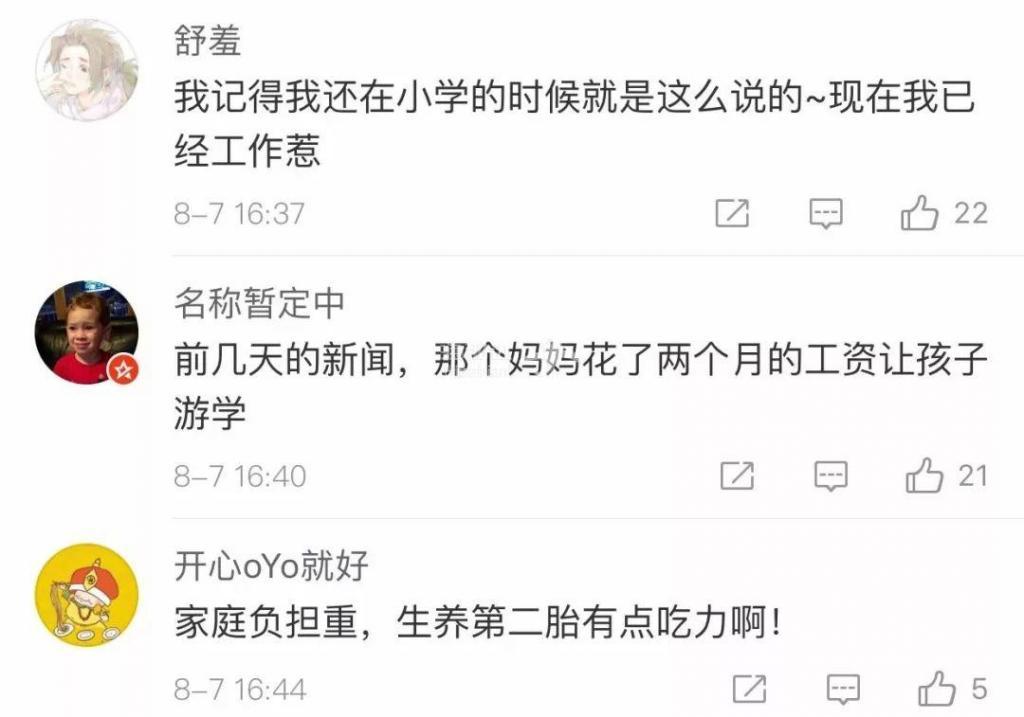The width and height of the screenshot is (1024, 717).
Task: Reply to 名称暂定中's comment
Action: [x=830, y=476]
